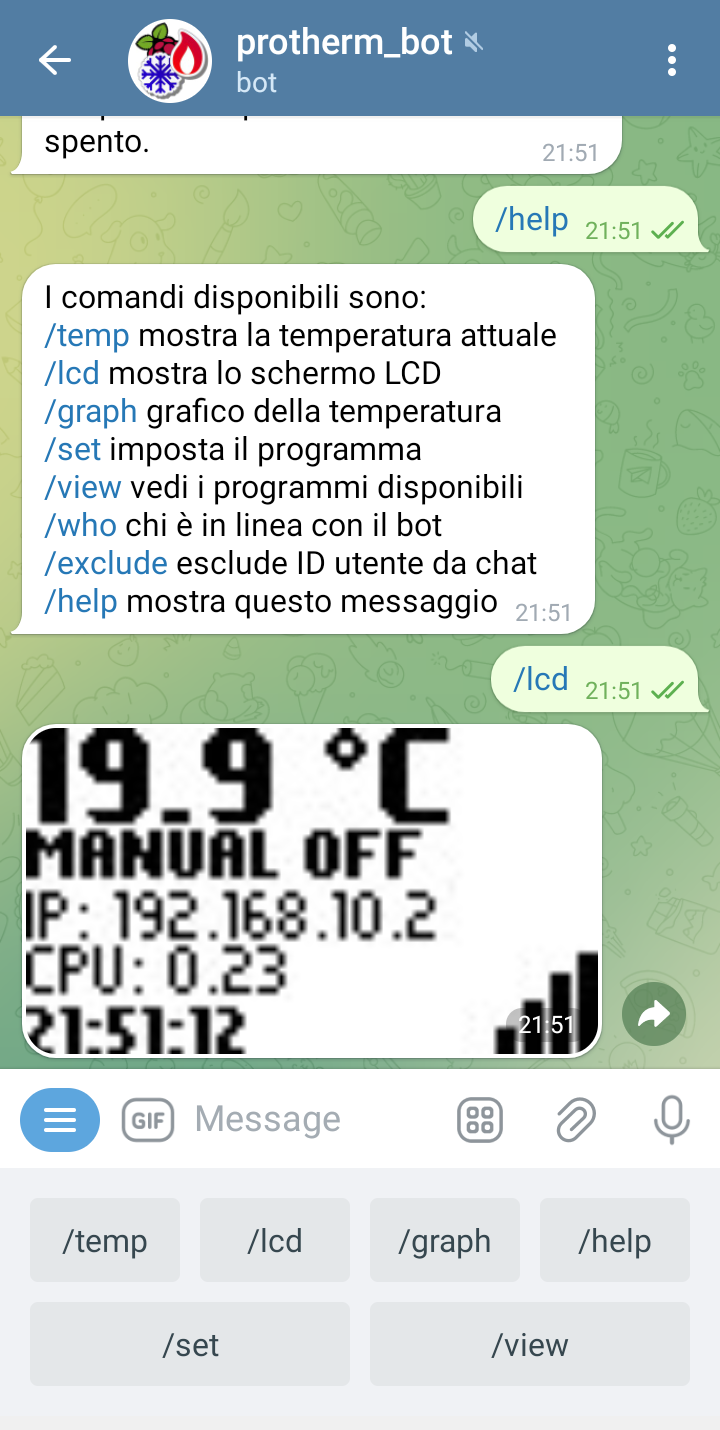Tap the /graph link in help message
This screenshot has height=1430, width=720.
point(91,411)
